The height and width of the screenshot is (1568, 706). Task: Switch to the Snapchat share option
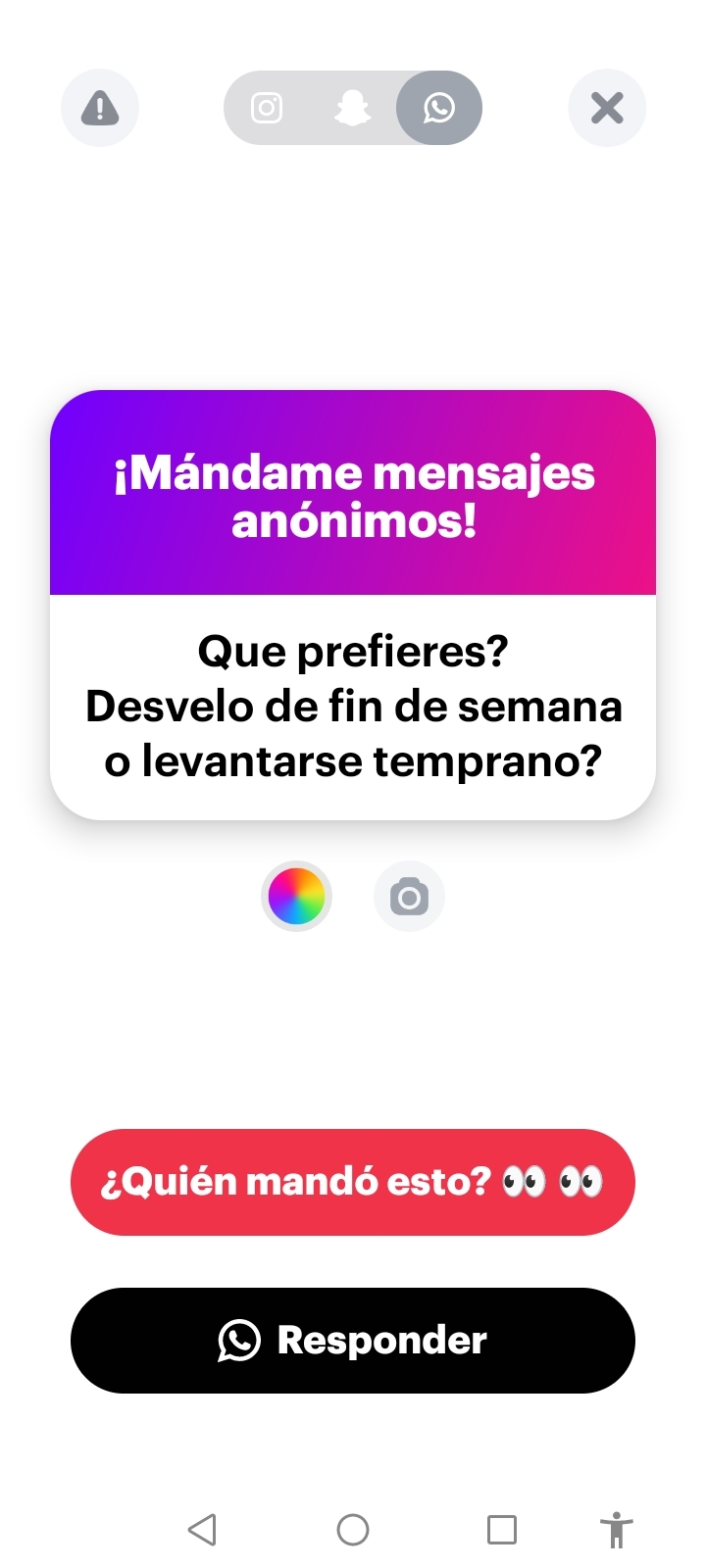[x=352, y=108]
